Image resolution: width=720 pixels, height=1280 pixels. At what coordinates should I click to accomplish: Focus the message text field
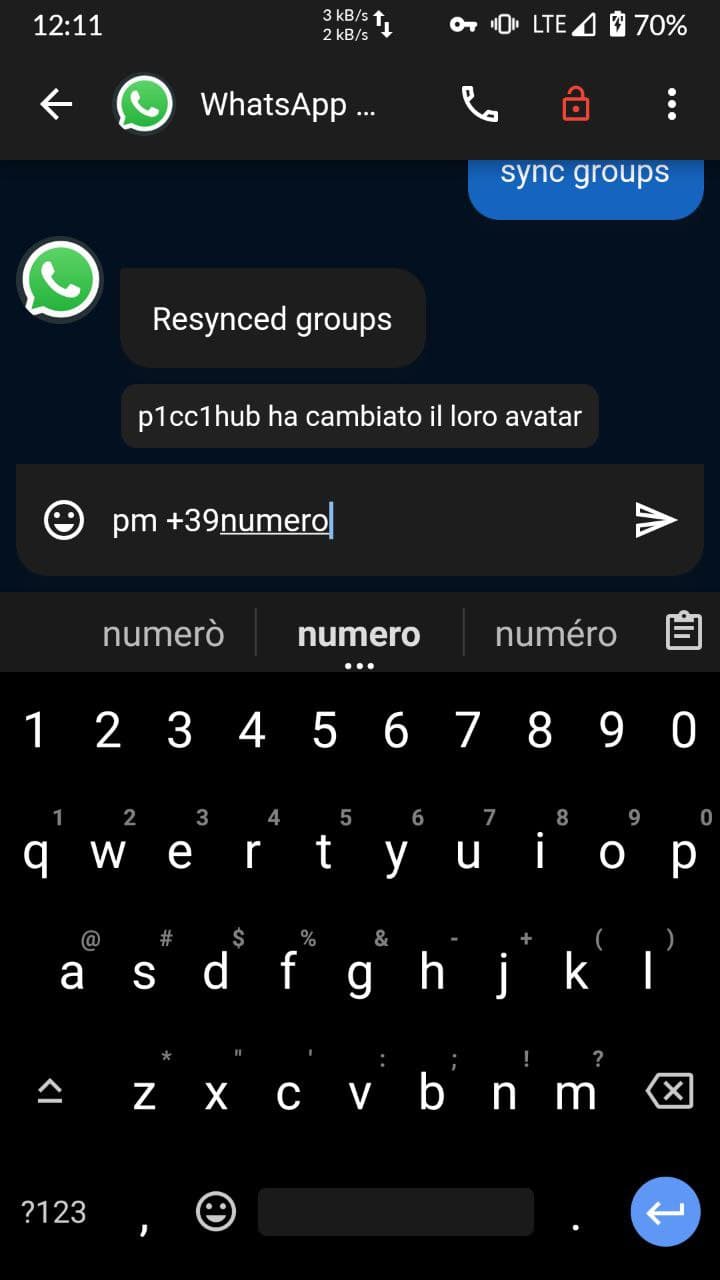pos(360,521)
